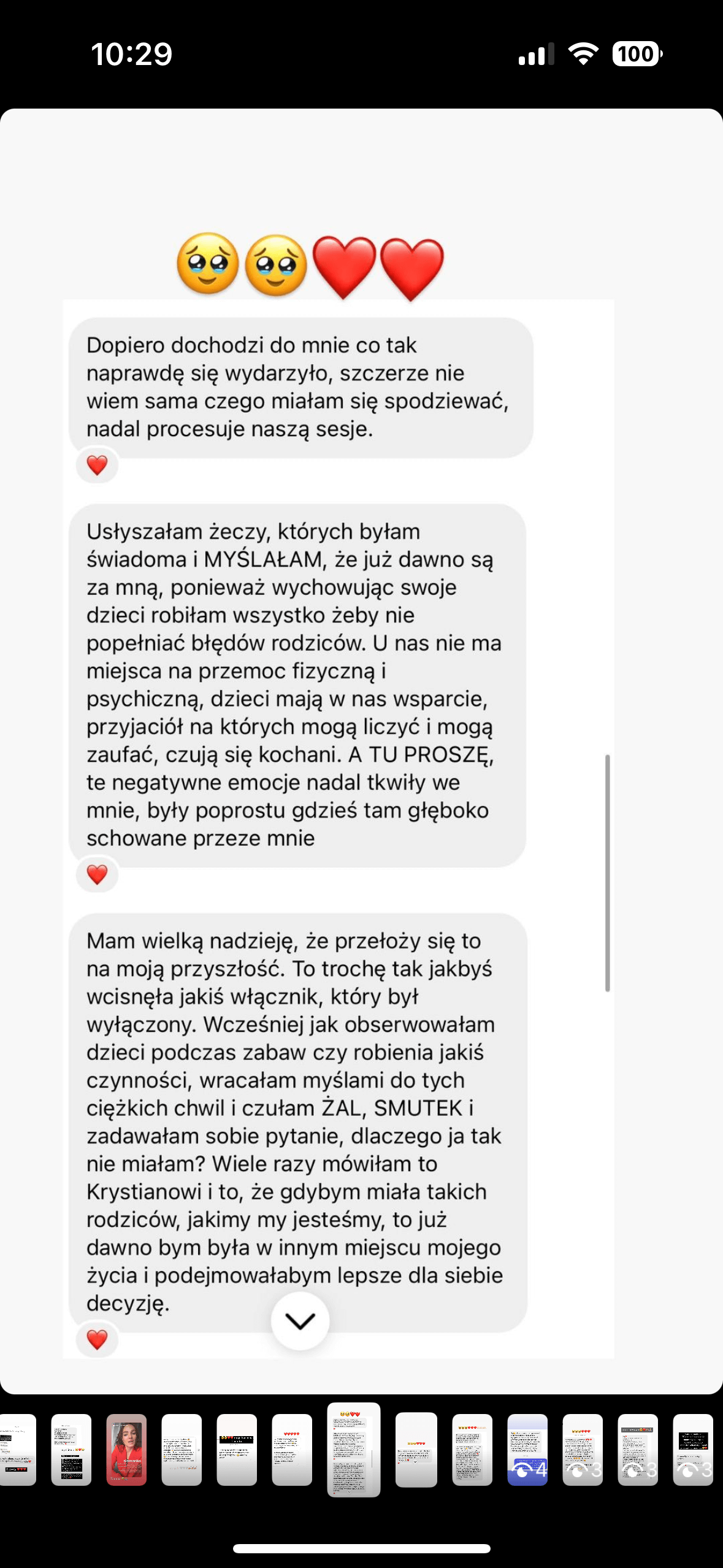The height and width of the screenshot is (1568, 723).
Task: Open the story thumbnail showing a woman in red
Action: (x=126, y=1450)
